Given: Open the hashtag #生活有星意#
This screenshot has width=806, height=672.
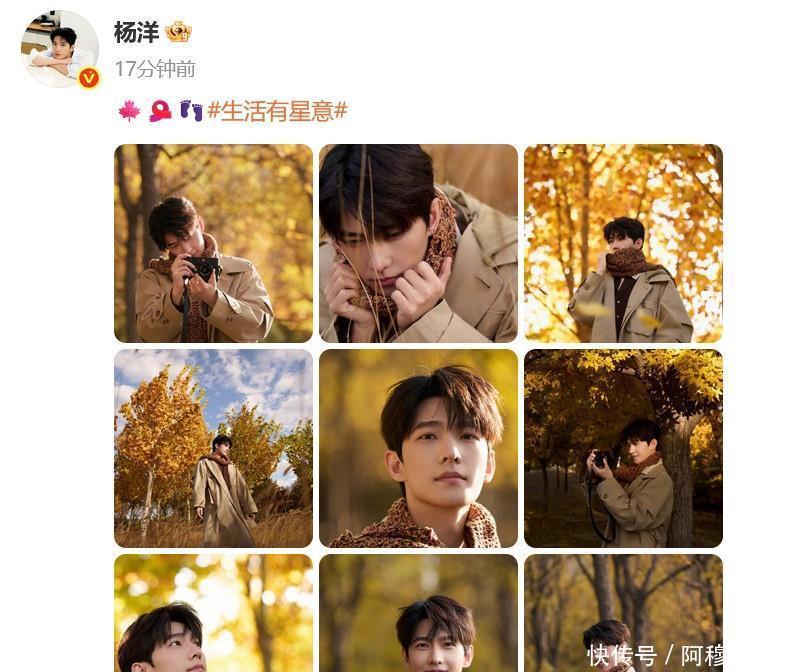Looking at the screenshot, I should click(277, 111).
